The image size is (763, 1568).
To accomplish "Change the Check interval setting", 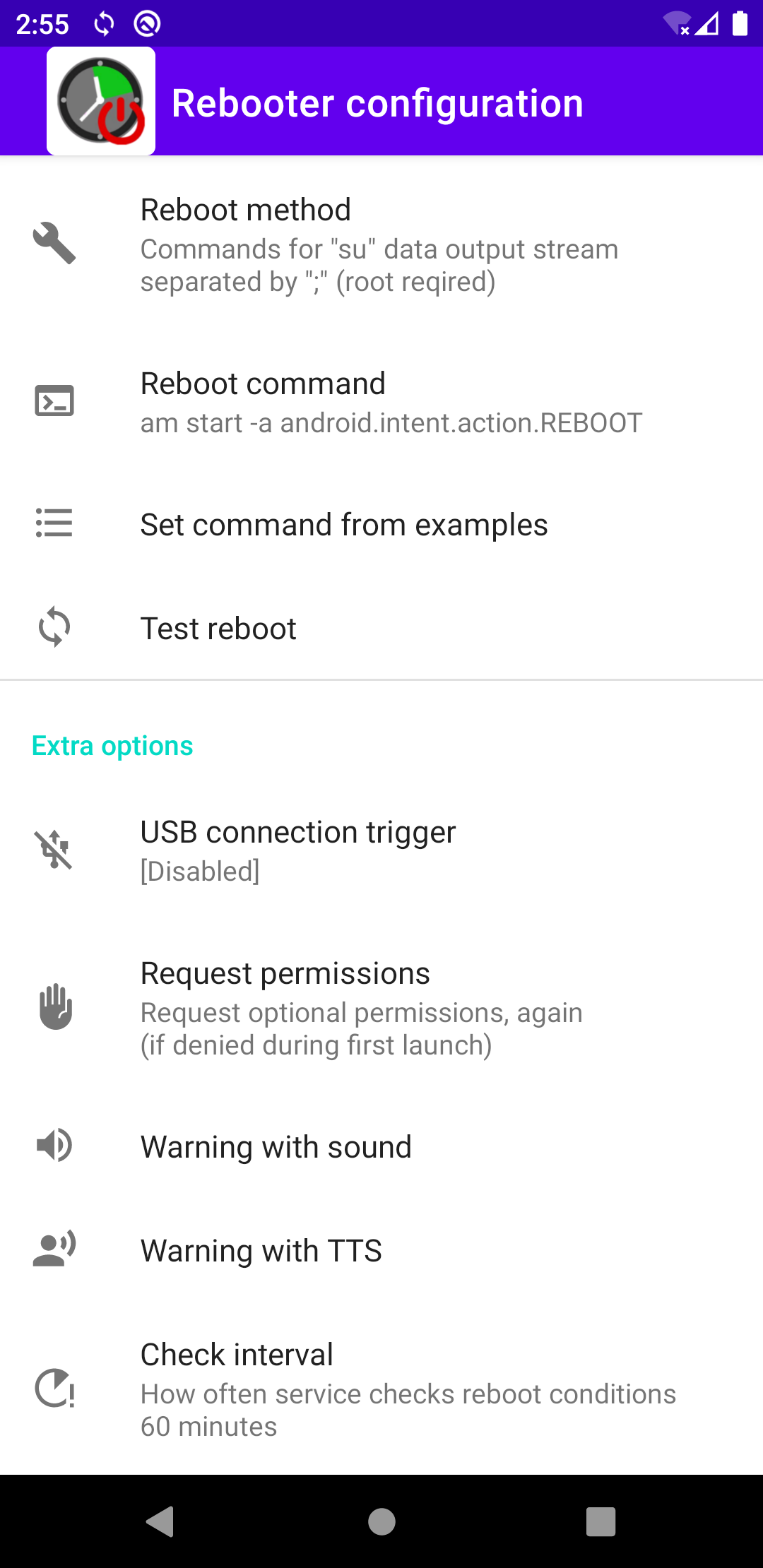I will point(381,1389).
